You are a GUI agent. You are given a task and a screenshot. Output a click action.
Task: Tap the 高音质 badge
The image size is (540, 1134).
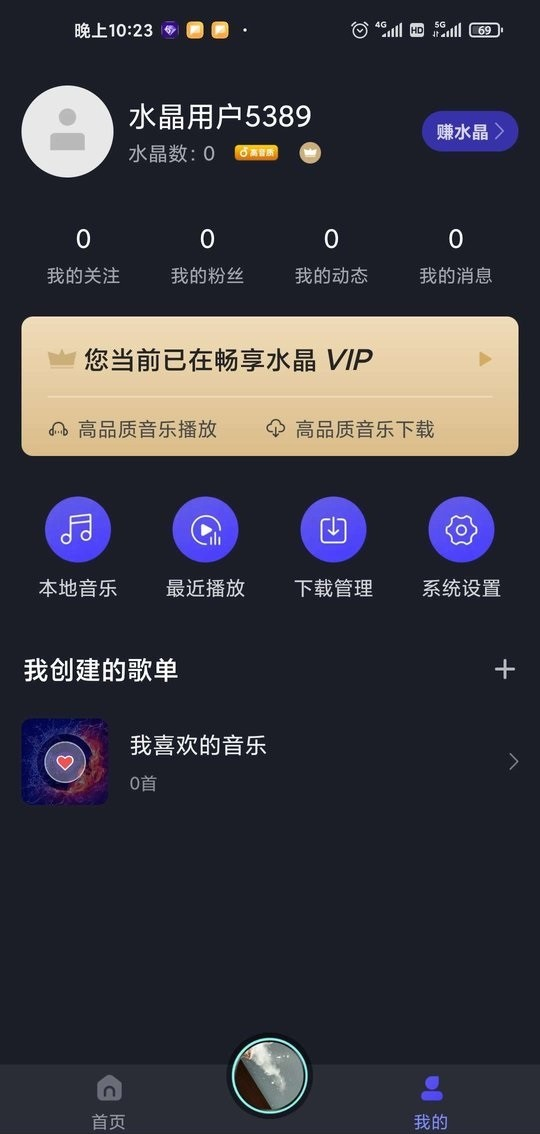pos(256,153)
